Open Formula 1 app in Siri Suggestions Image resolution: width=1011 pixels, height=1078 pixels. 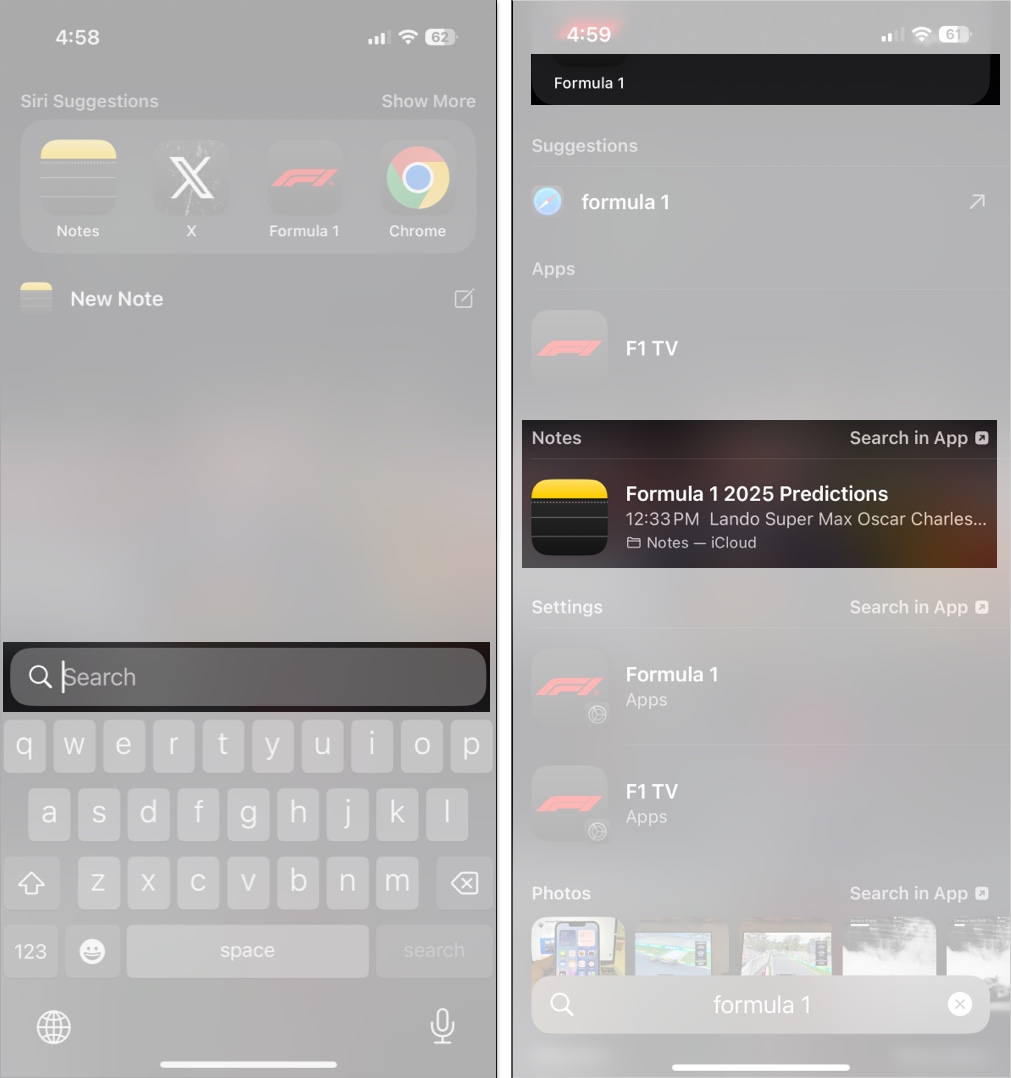pos(304,180)
